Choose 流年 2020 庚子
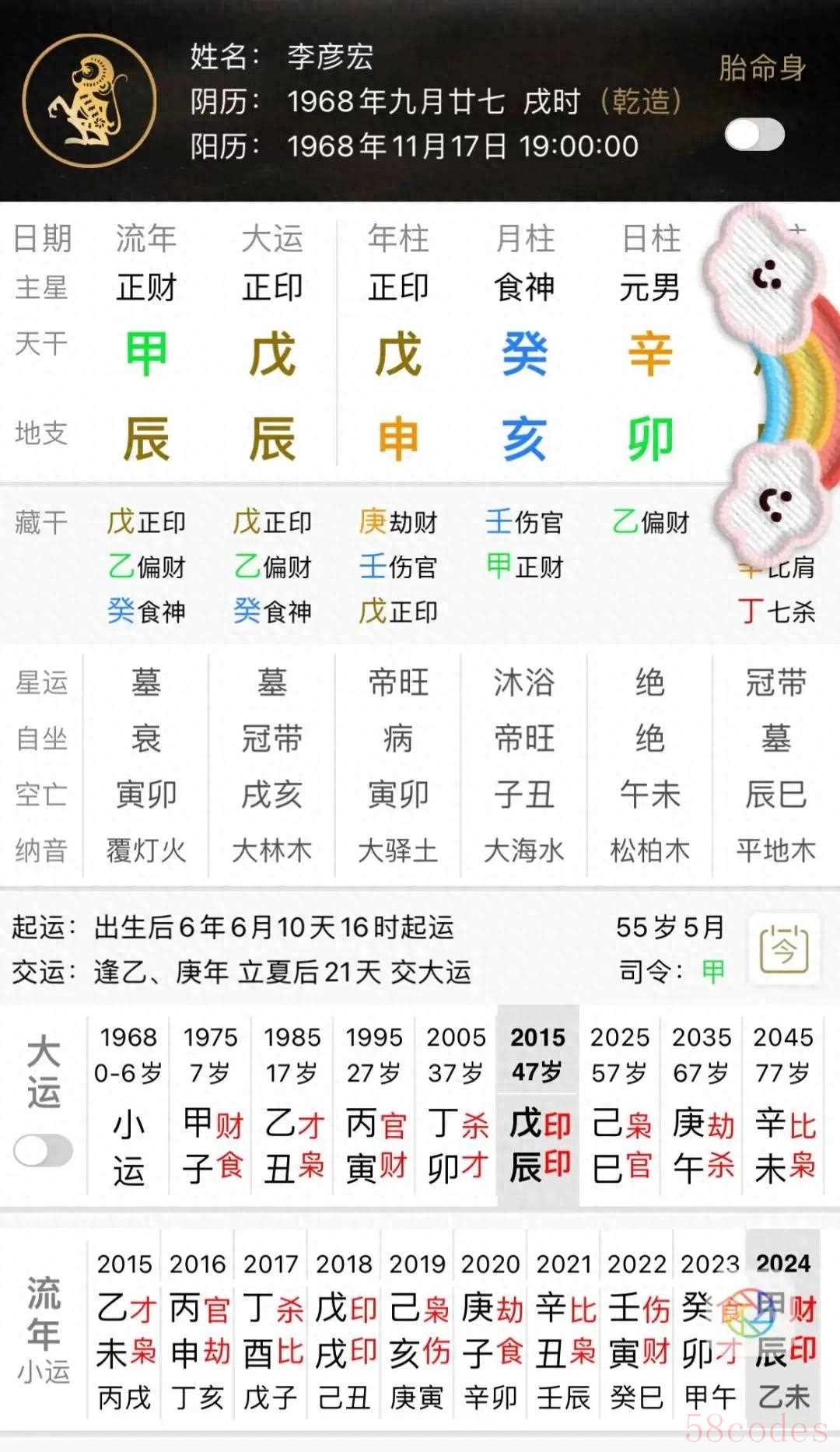The image size is (840, 1452). pos(490,1331)
